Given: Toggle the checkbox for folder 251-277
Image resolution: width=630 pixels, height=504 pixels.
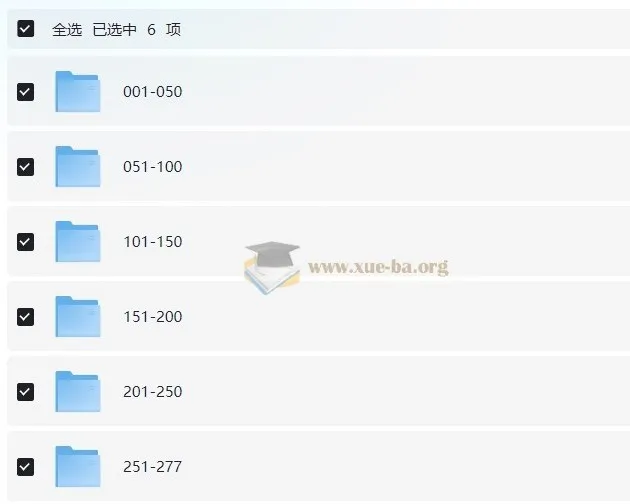Looking at the screenshot, I should coord(26,467).
